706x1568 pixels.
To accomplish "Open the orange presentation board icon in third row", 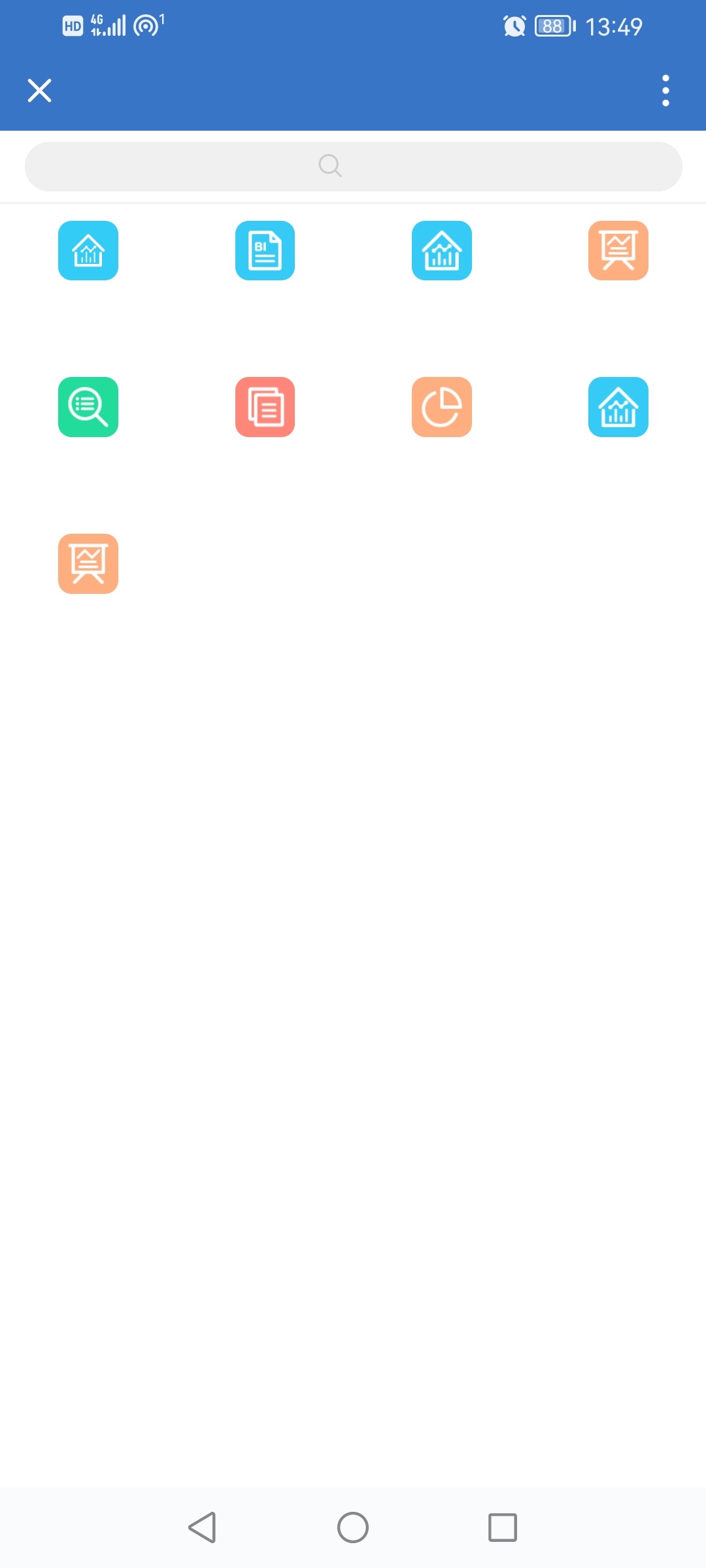I will pyautogui.click(x=88, y=564).
